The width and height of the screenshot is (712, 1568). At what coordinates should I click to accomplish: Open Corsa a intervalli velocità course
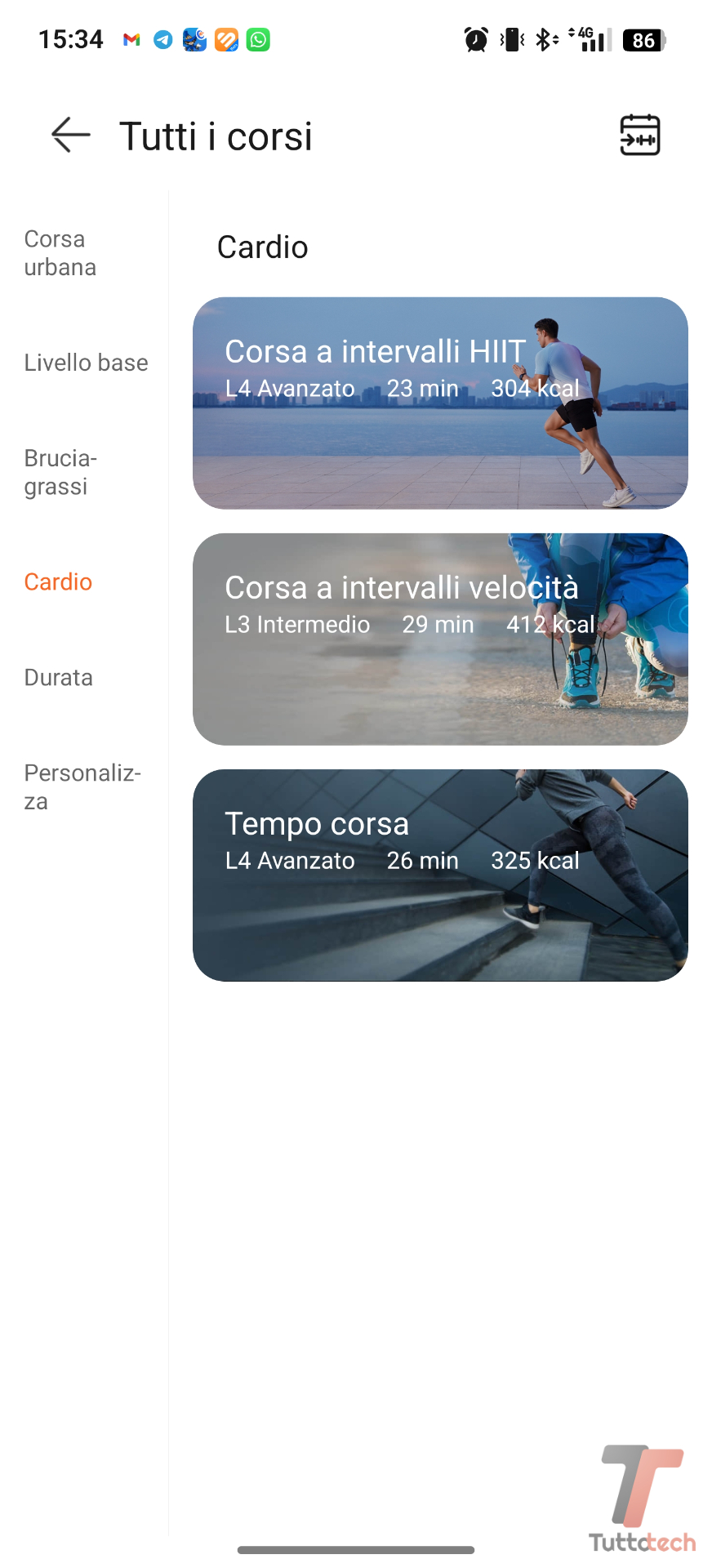[x=439, y=639]
